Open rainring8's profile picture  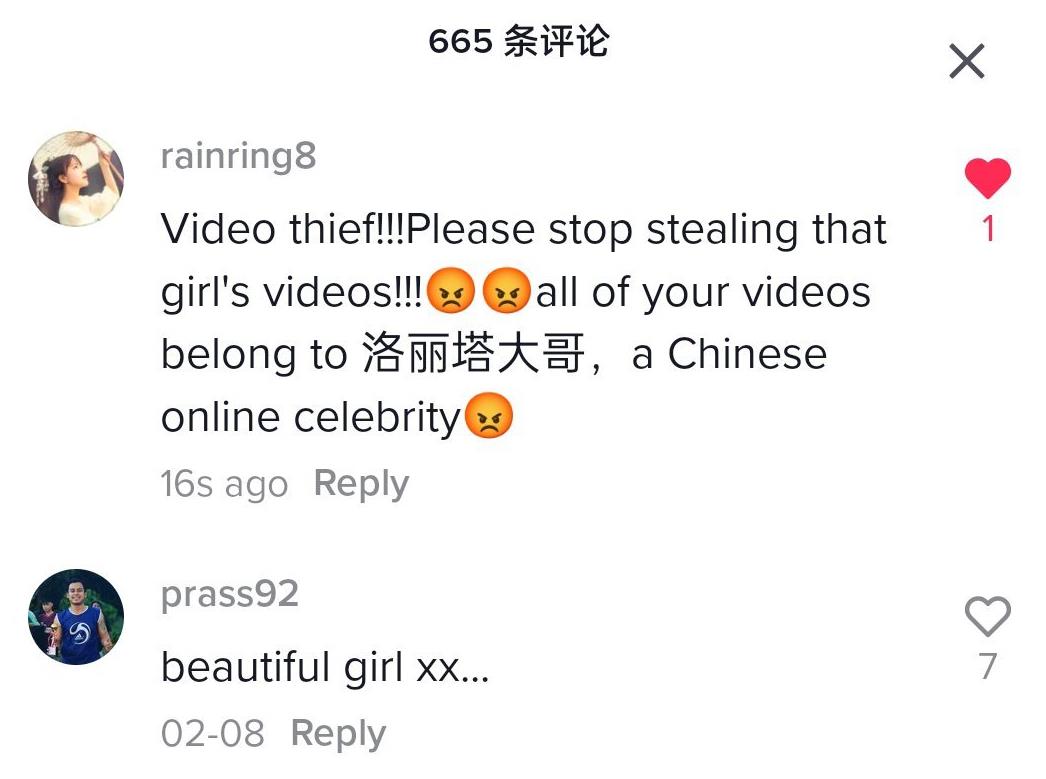point(76,178)
